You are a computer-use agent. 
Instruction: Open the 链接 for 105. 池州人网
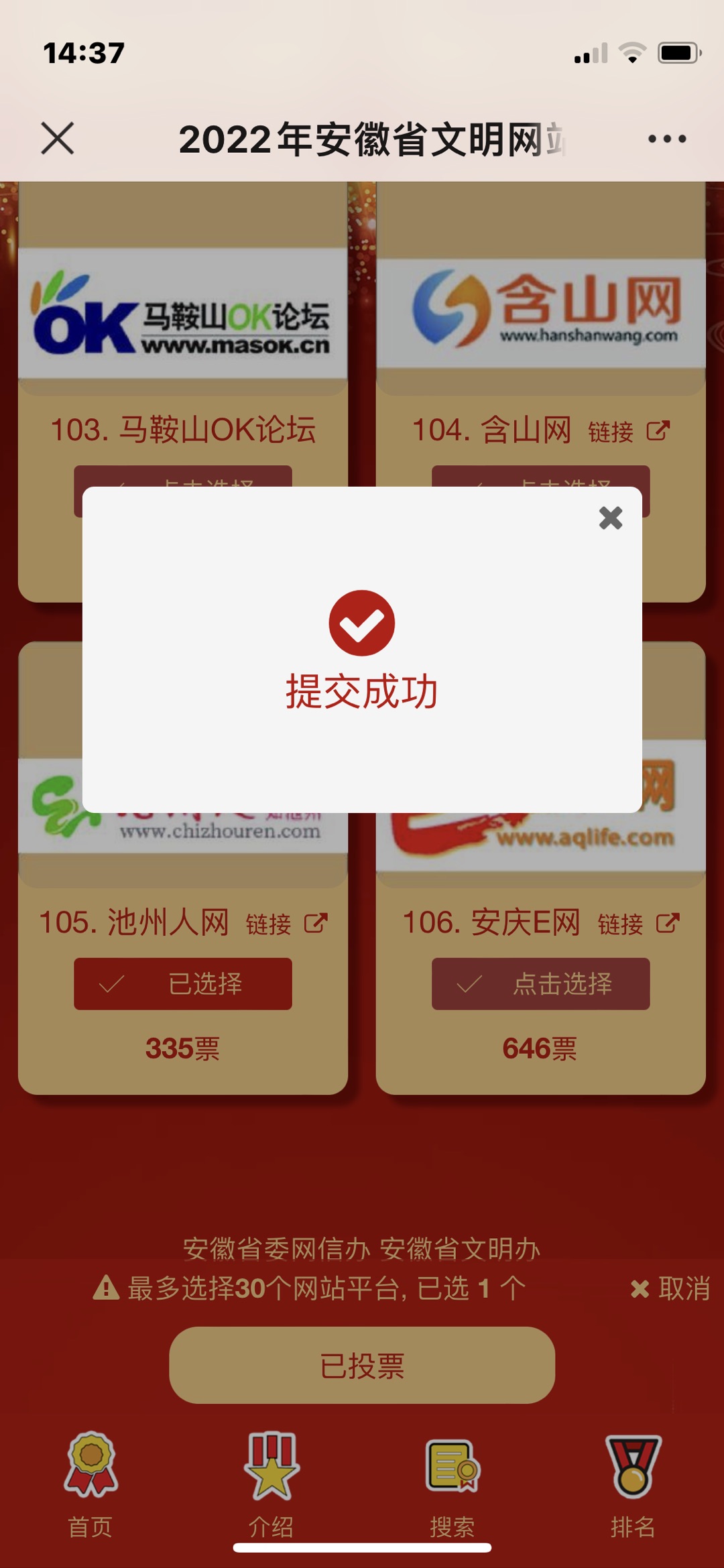click(x=286, y=923)
